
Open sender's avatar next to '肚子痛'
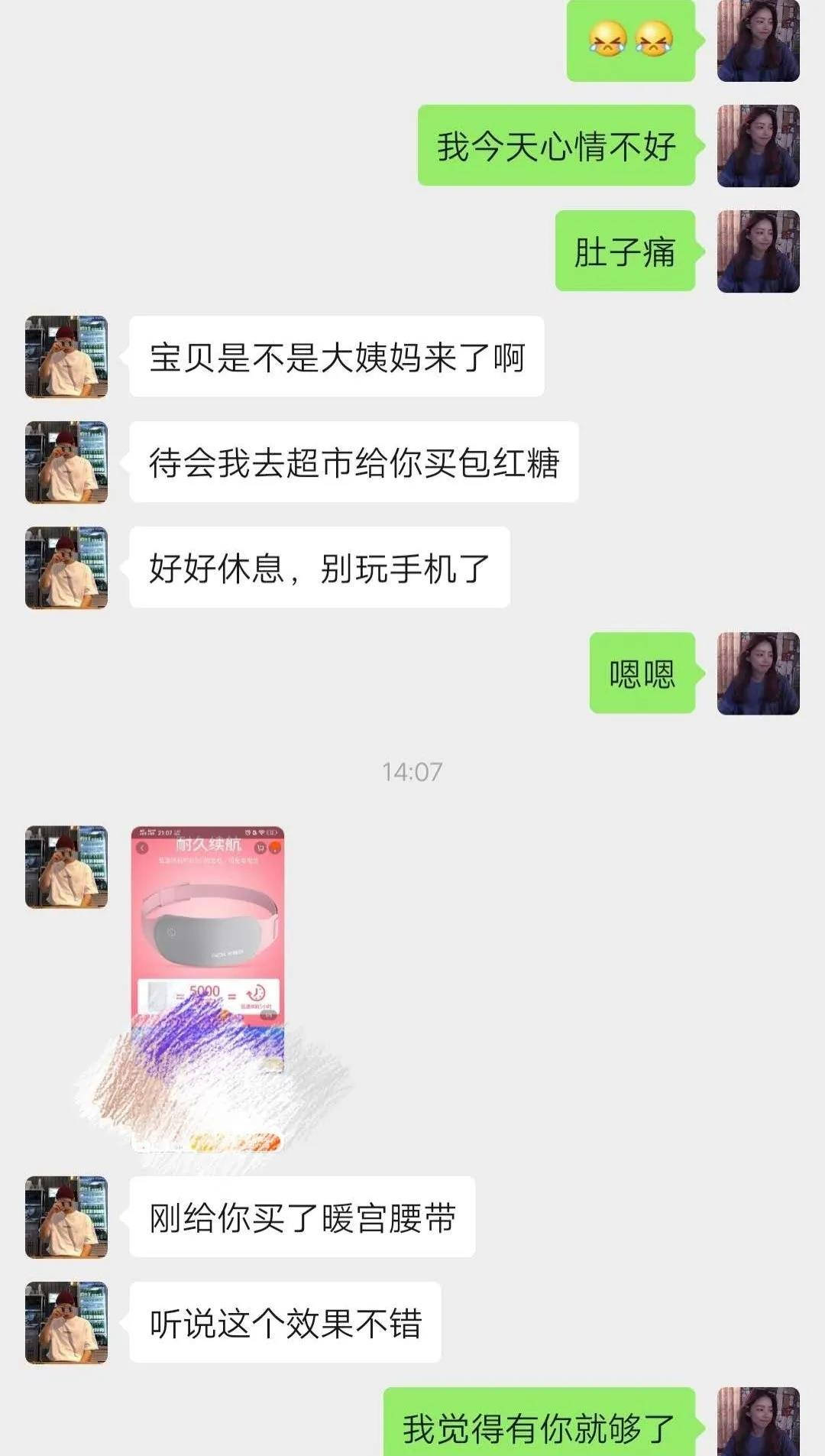[759, 251]
